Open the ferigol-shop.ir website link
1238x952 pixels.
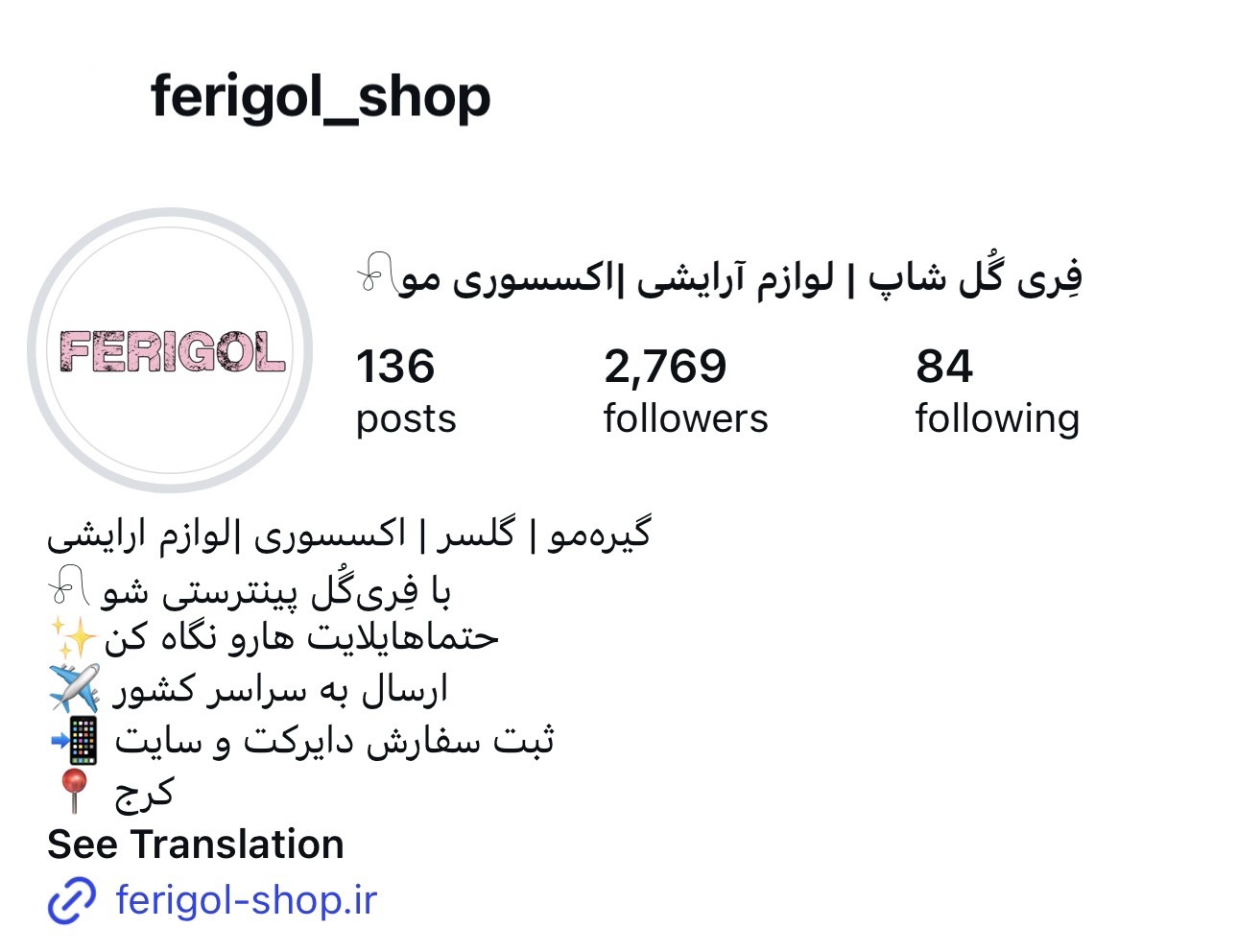246,900
